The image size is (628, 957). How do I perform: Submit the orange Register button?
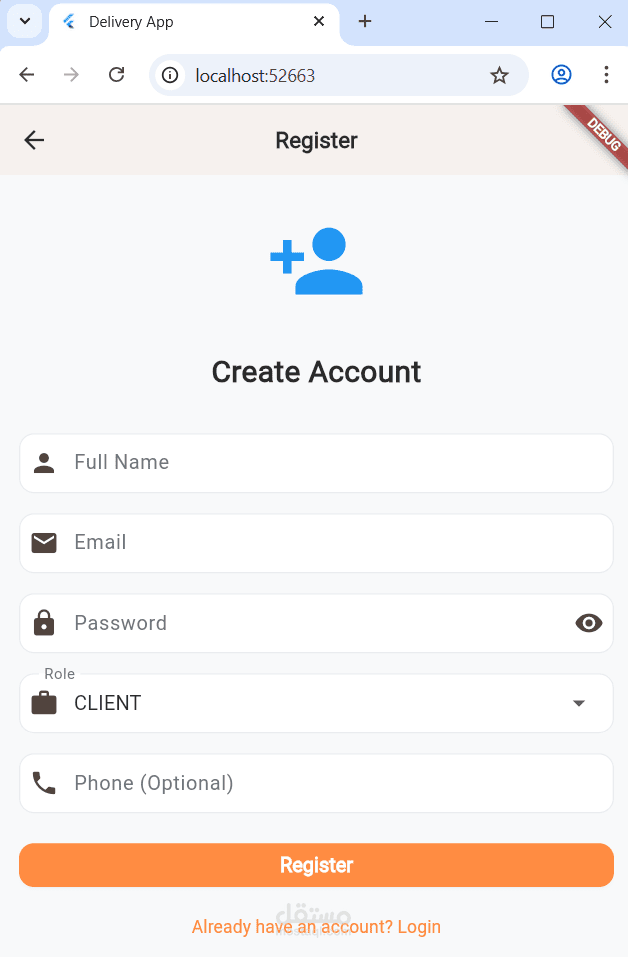tap(316, 865)
